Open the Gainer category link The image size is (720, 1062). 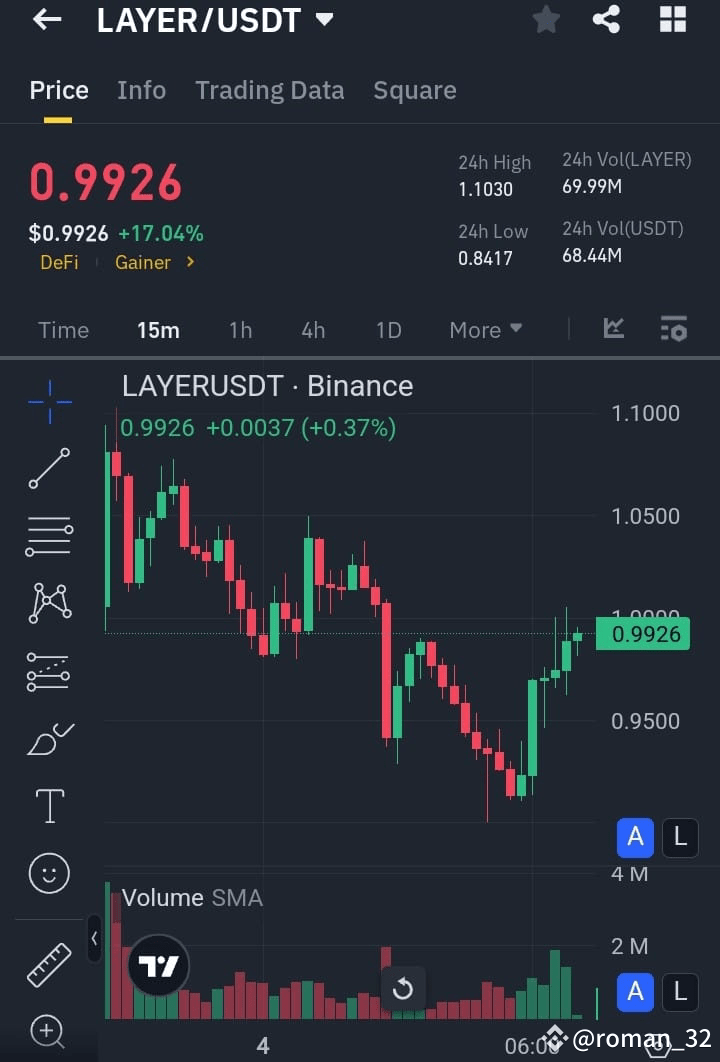pos(143,262)
